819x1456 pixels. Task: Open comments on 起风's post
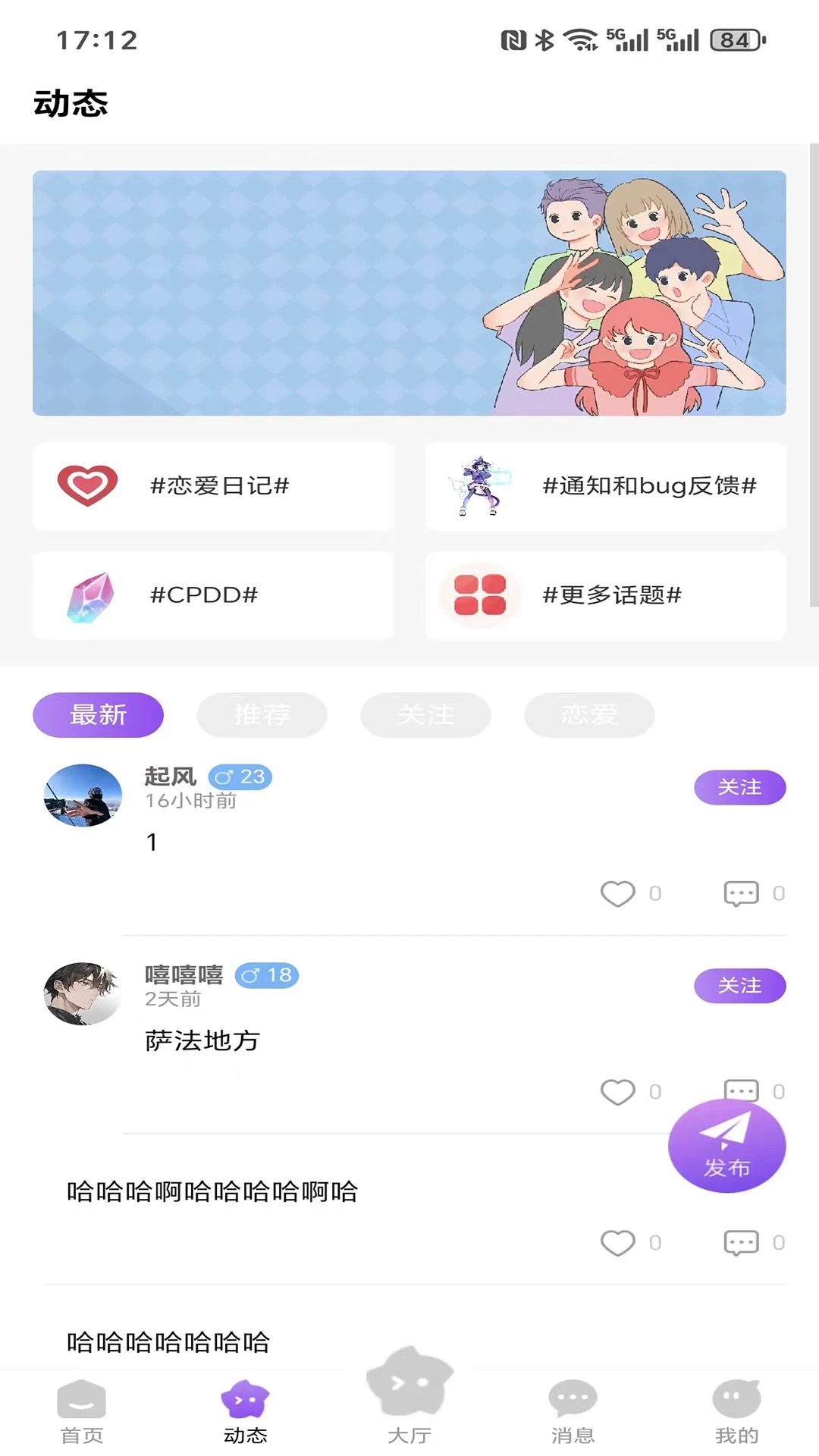pyautogui.click(x=739, y=893)
